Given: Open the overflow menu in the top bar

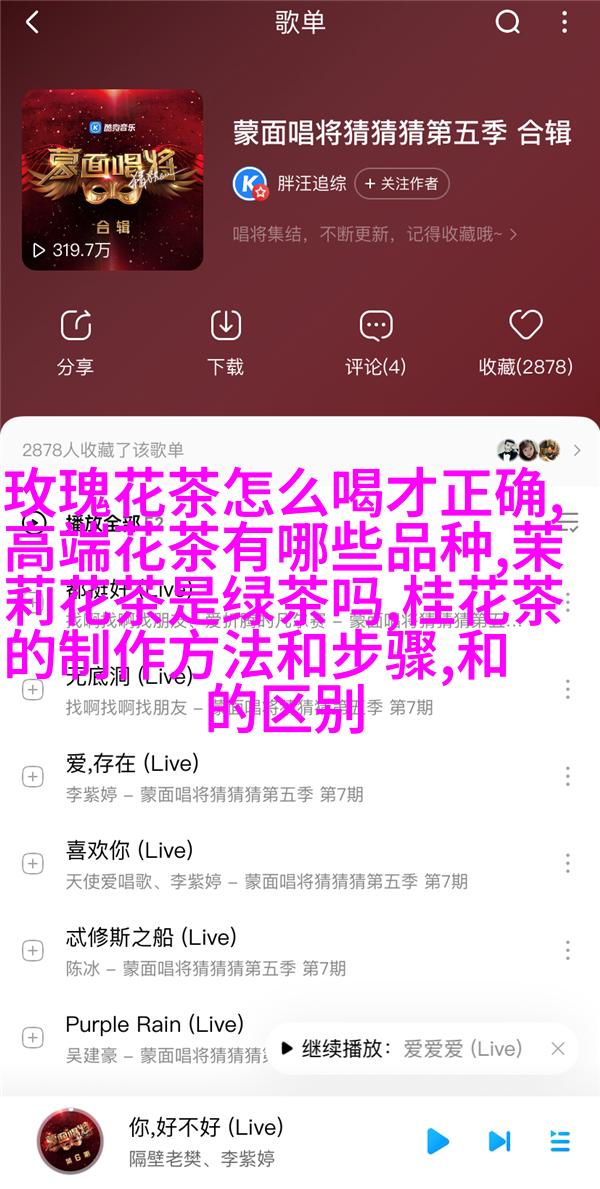Looking at the screenshot, I should coord(566,22).
